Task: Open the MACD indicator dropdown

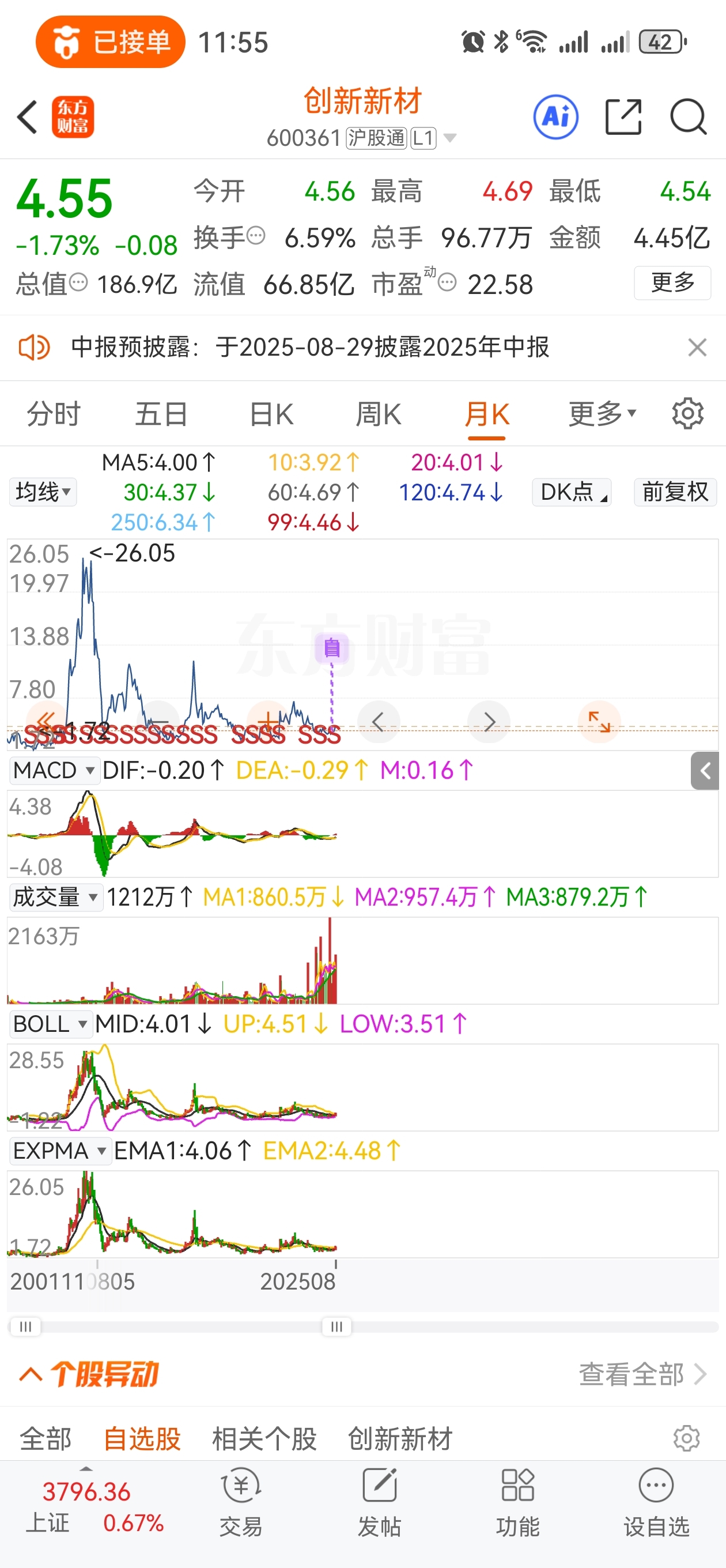Action: 54,771
